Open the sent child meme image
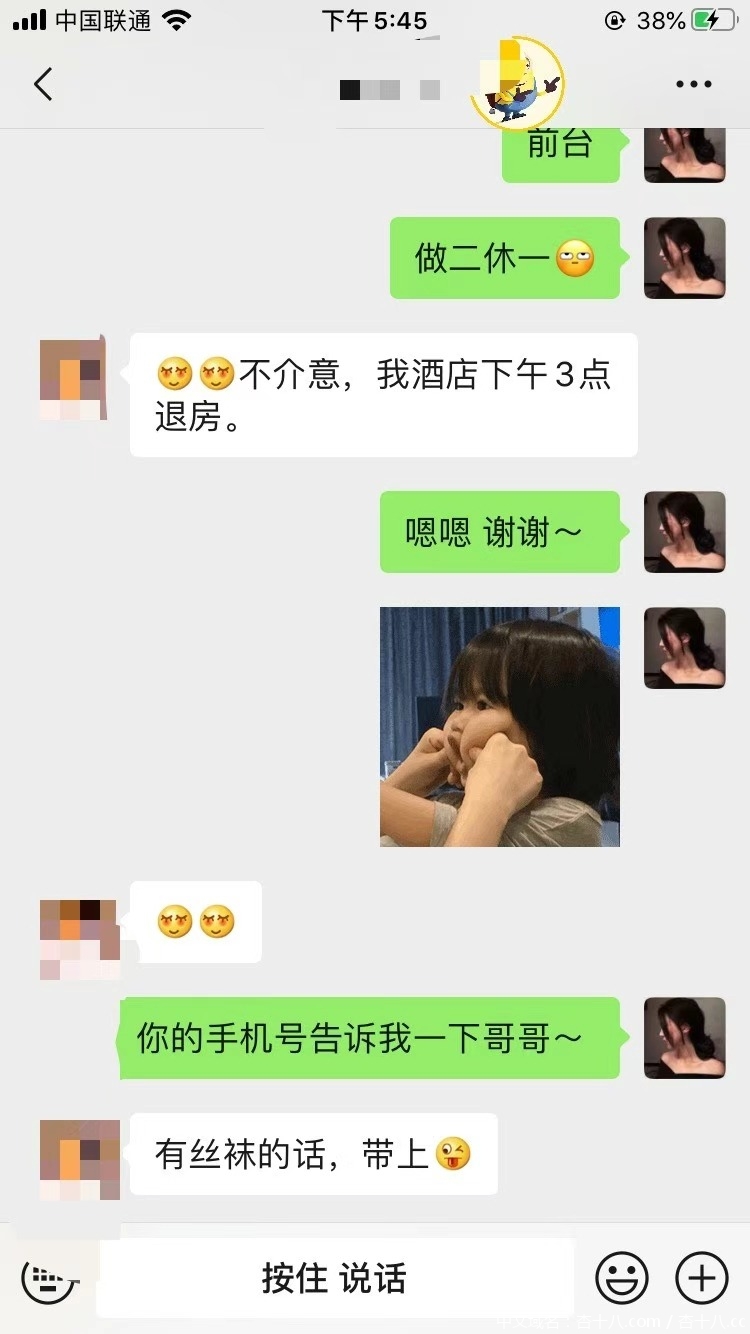Viewport: 750px width, 1334px height. pos(499,726)
